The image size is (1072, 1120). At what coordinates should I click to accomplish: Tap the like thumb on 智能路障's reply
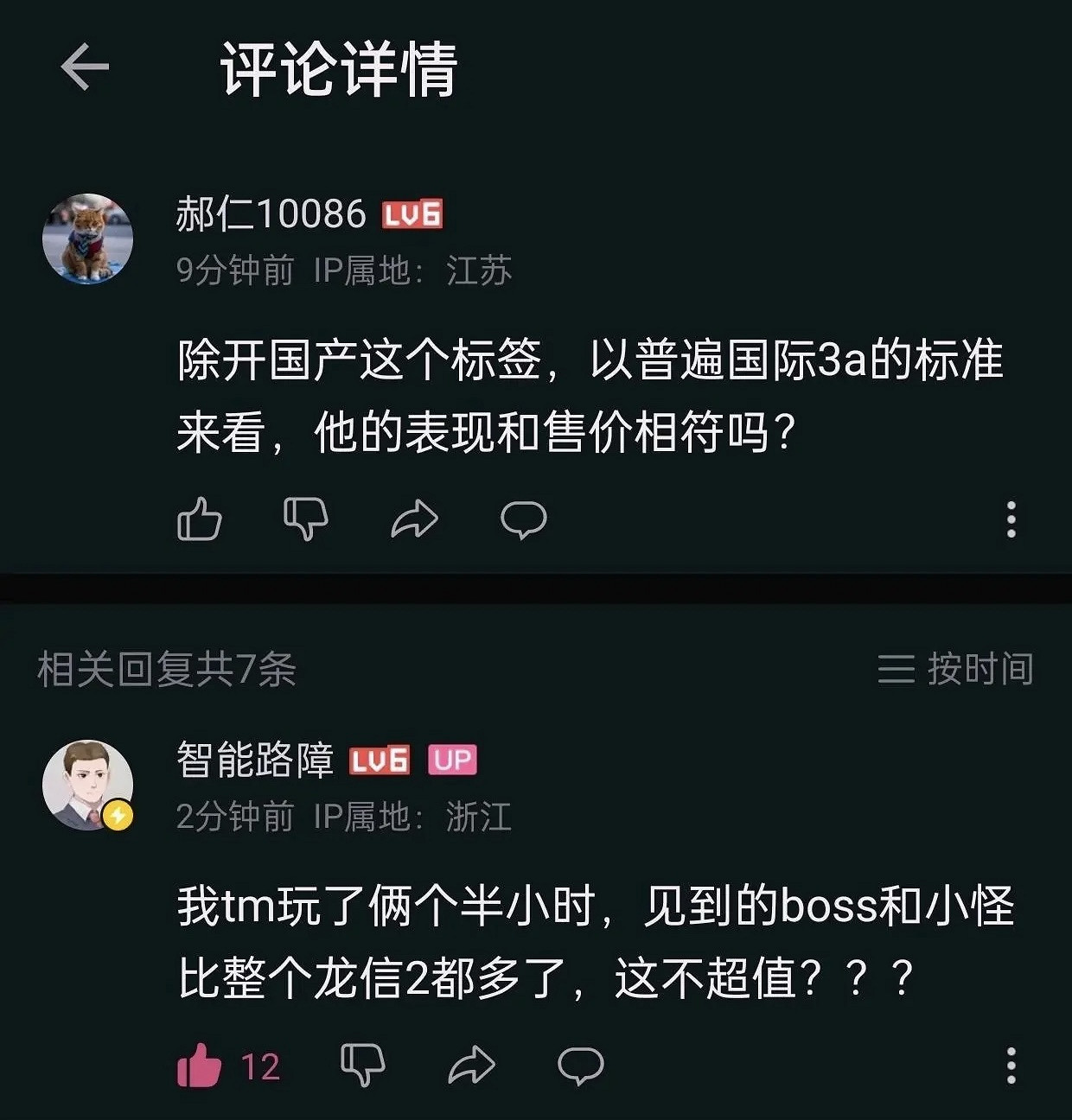tap(199, 1066)
